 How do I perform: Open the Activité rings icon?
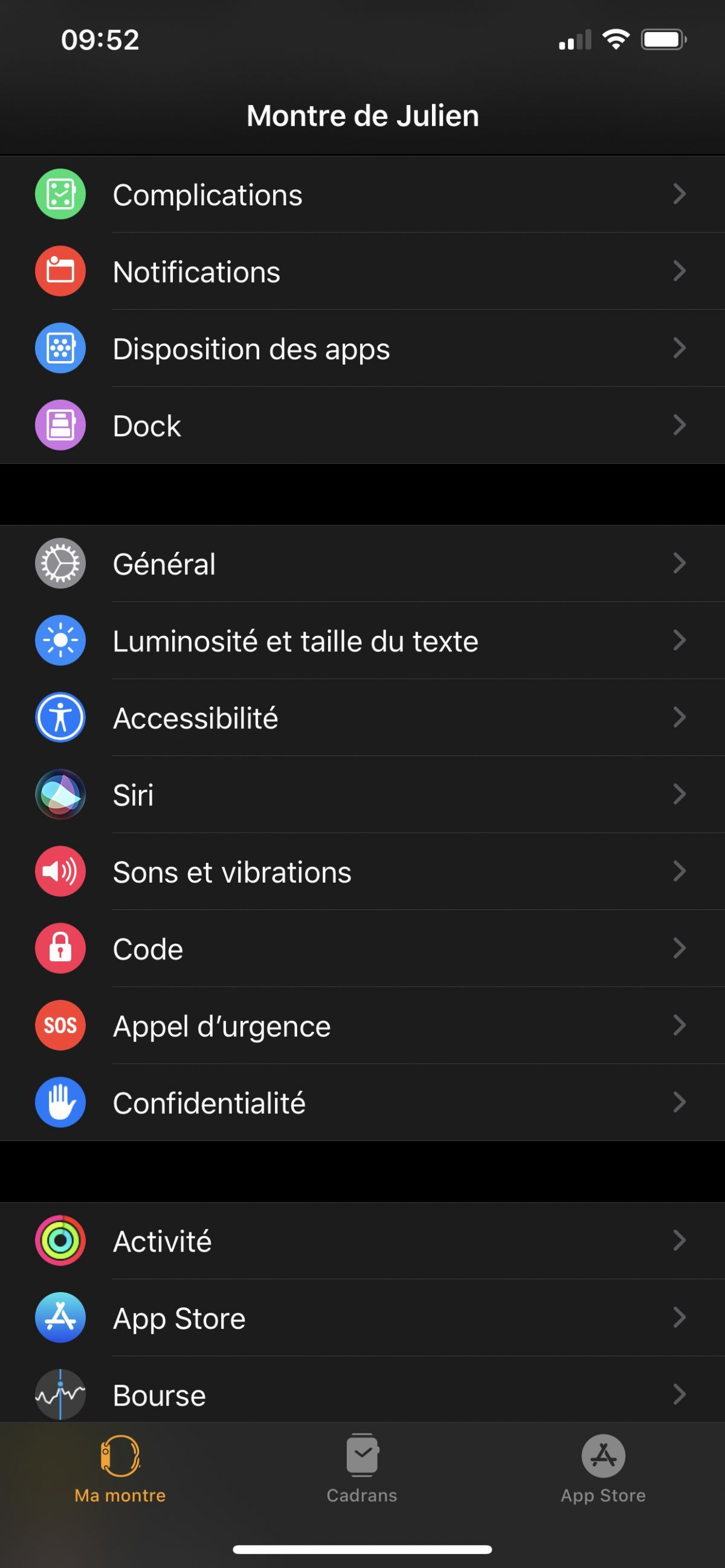point(60,1241)
